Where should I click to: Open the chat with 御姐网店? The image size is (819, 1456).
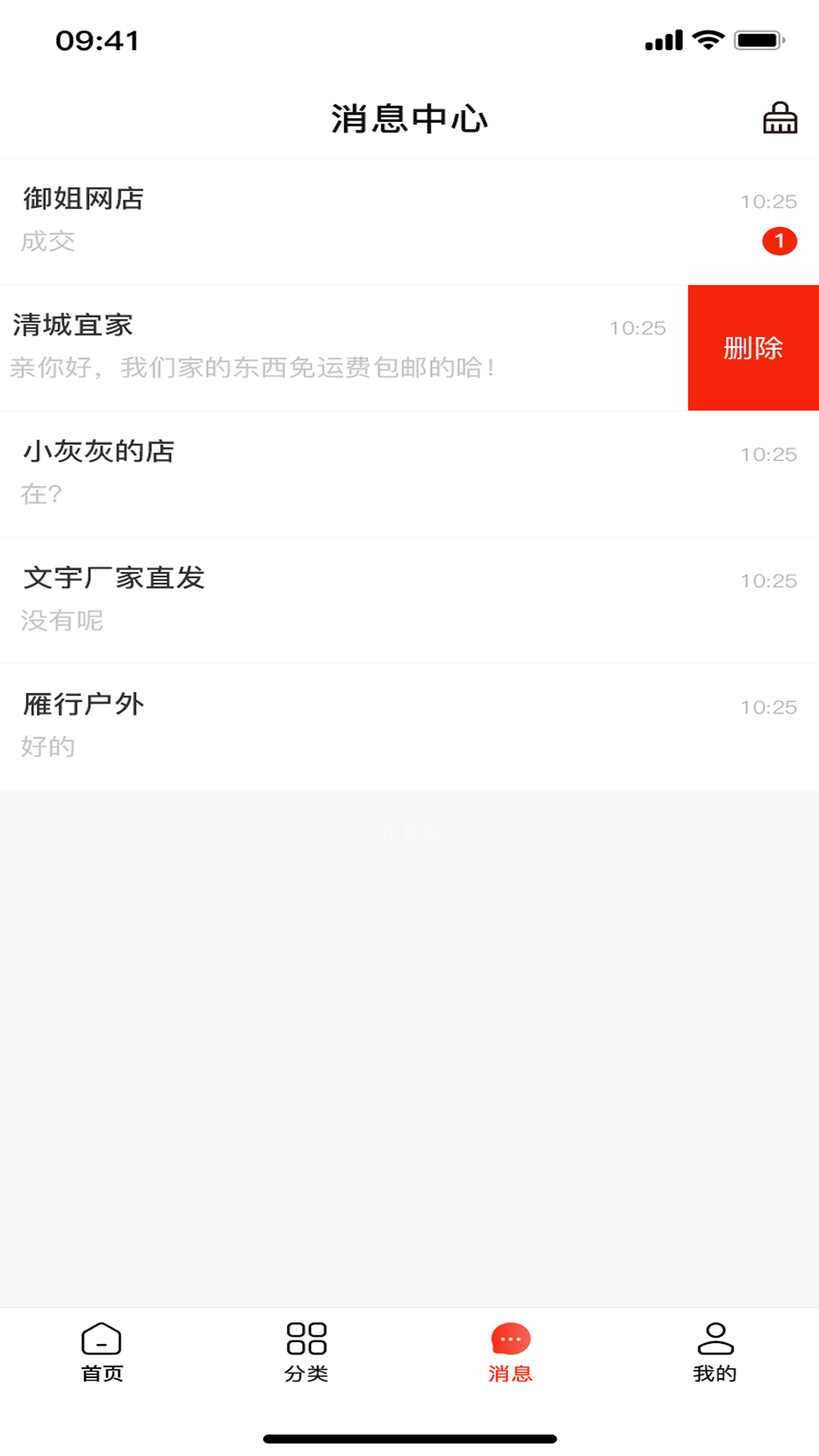coord(379,221)
